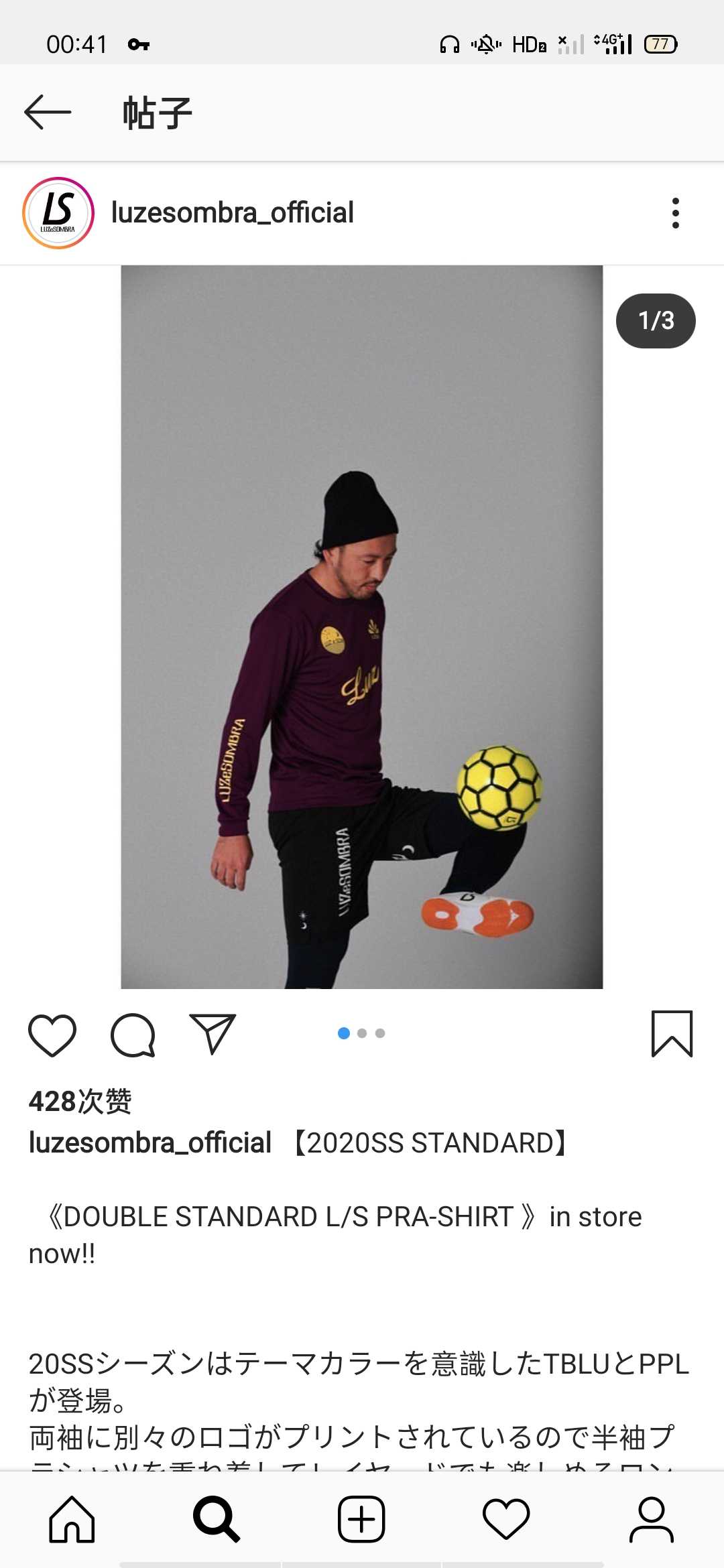
Task: Create a new post with plus tab
Action: tap(361, 1519)
